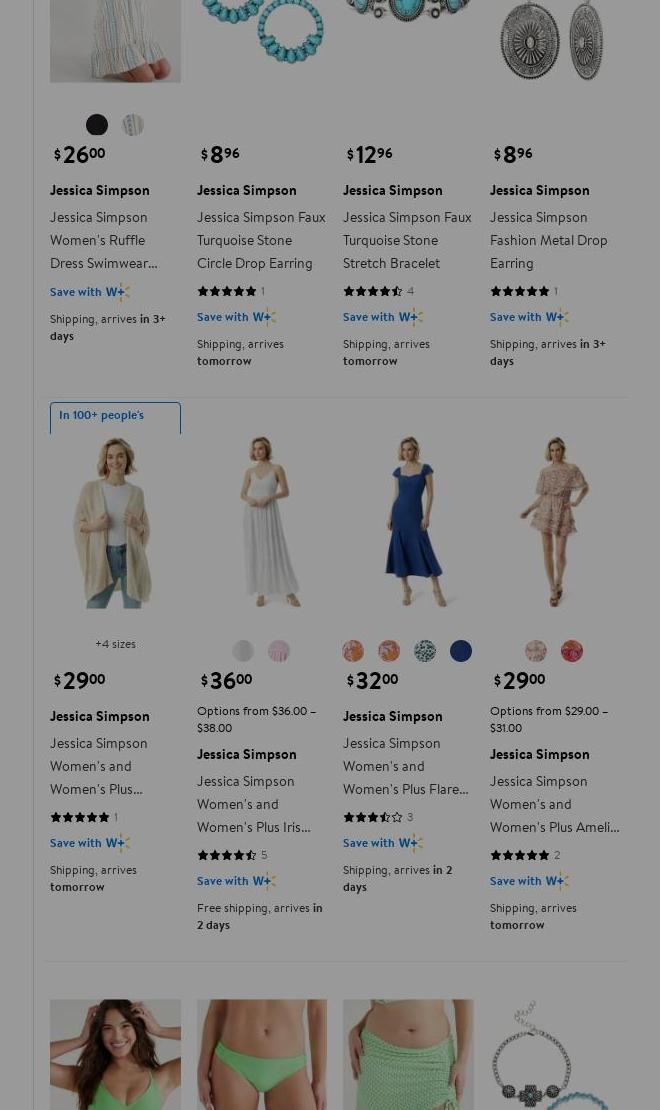View the Faux Turquoise Stone Stretch Bracelet
The width and height of the screenshot is (660, 1110).
pos(407,240)
